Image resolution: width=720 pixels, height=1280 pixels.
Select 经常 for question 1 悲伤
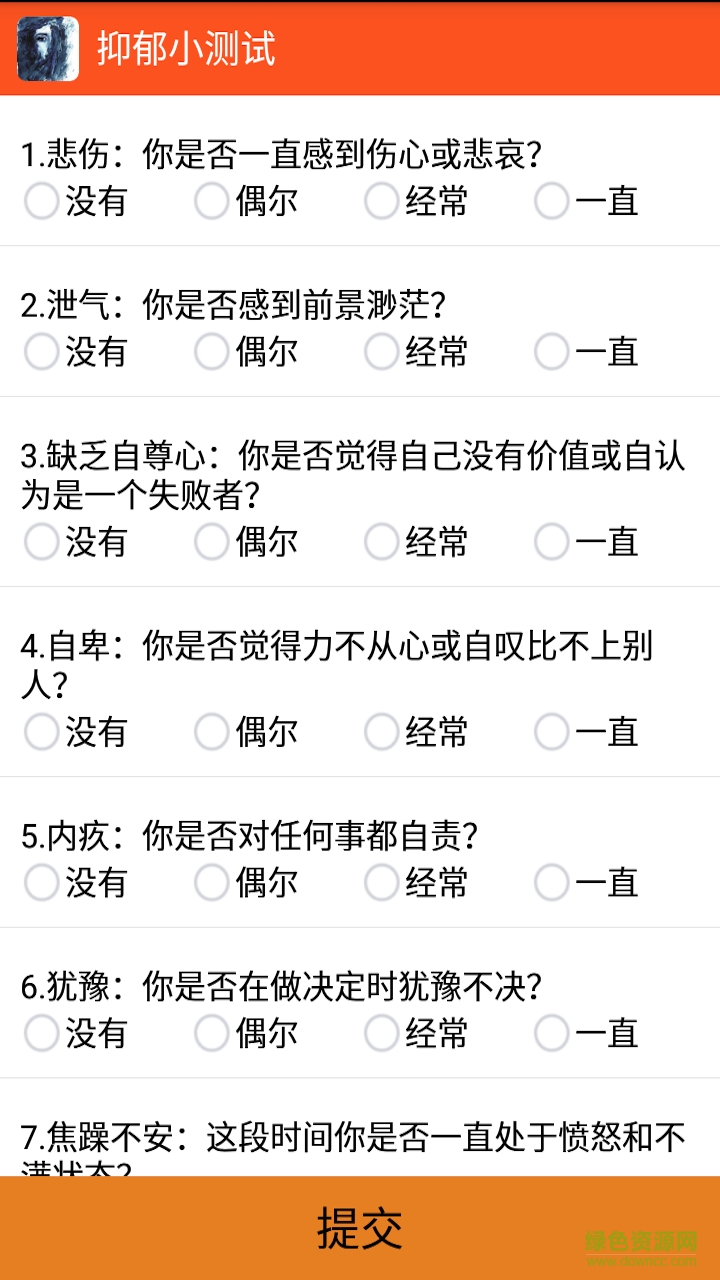coord(382,202)
